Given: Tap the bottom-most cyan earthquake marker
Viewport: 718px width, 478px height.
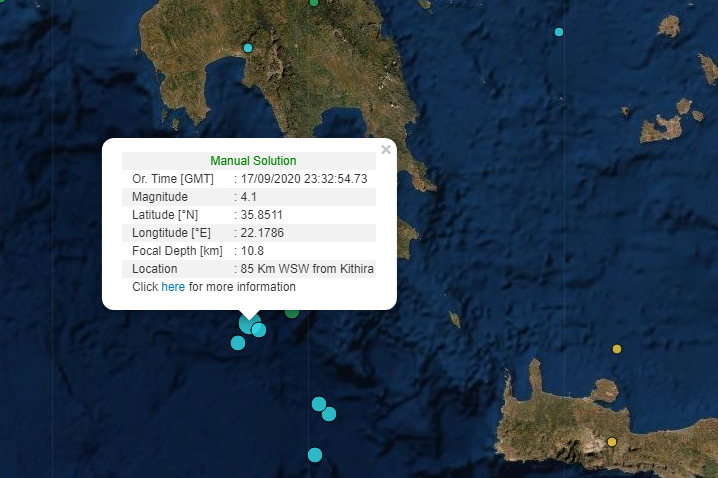Looking at the screenshot, I should tap(315, 455).
